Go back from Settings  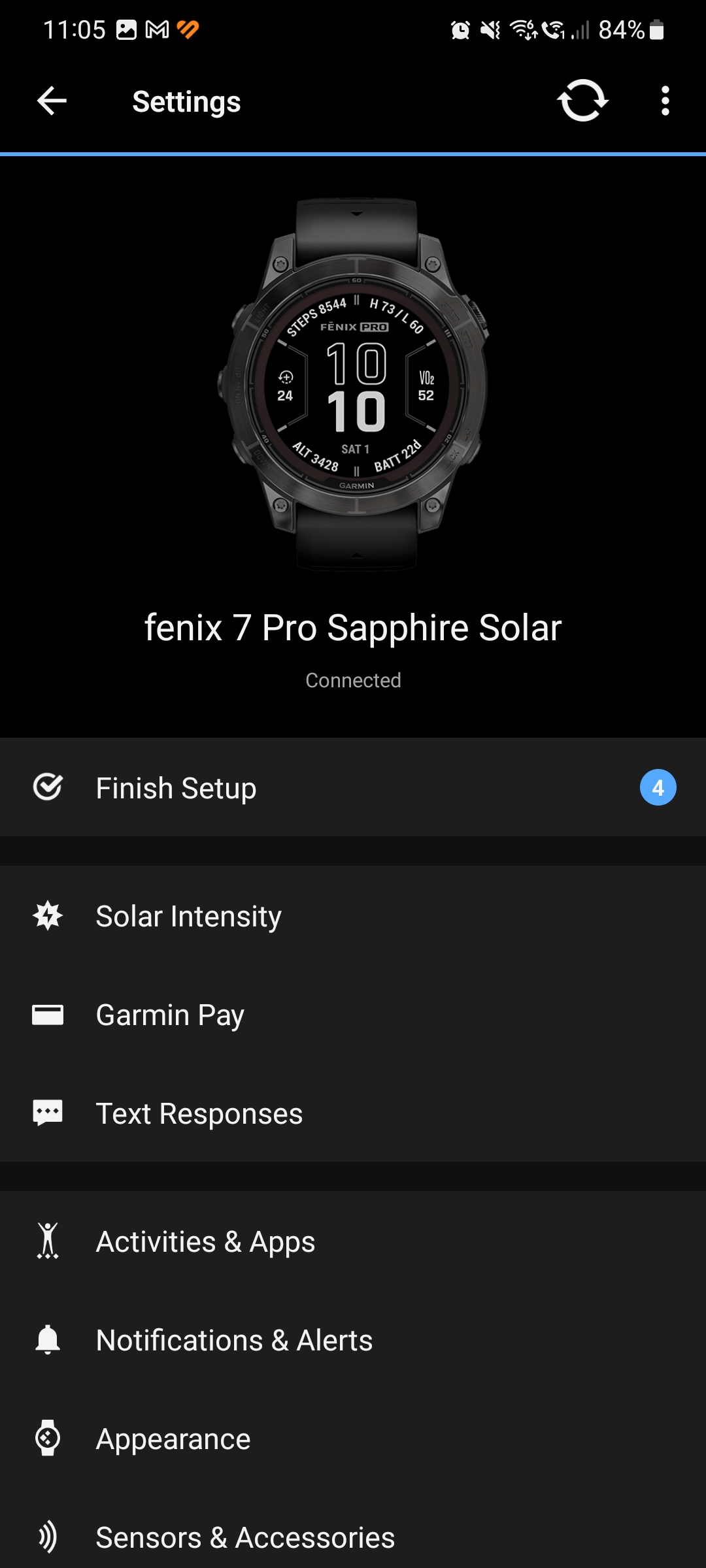tap(52, 101)
